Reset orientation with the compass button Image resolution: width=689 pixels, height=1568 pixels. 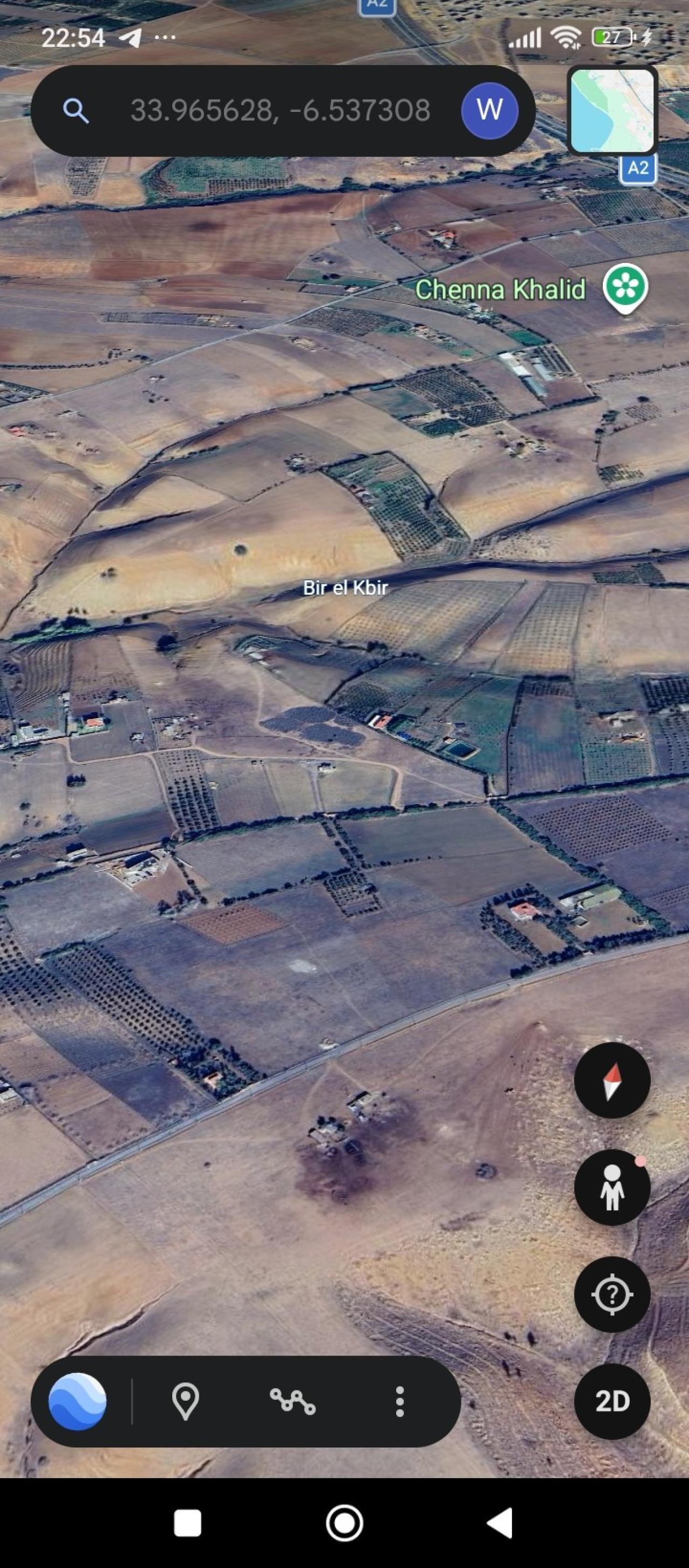611,1081
